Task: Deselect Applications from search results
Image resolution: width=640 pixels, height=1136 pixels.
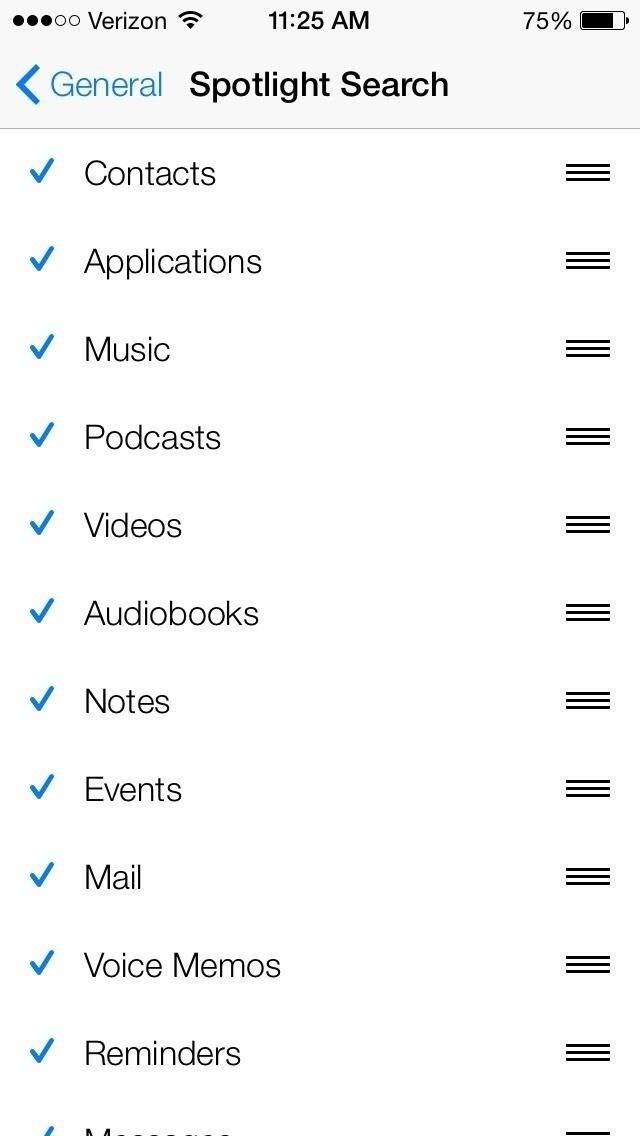Action: [x=172, y=261]
